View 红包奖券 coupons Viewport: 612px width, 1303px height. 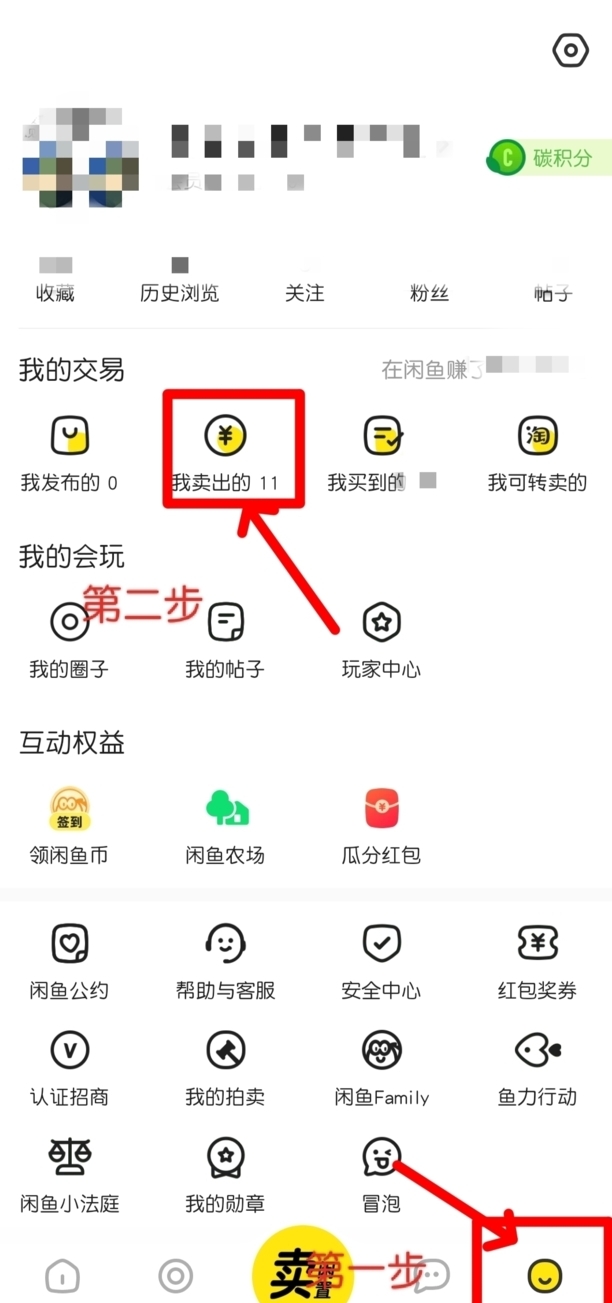537,962
